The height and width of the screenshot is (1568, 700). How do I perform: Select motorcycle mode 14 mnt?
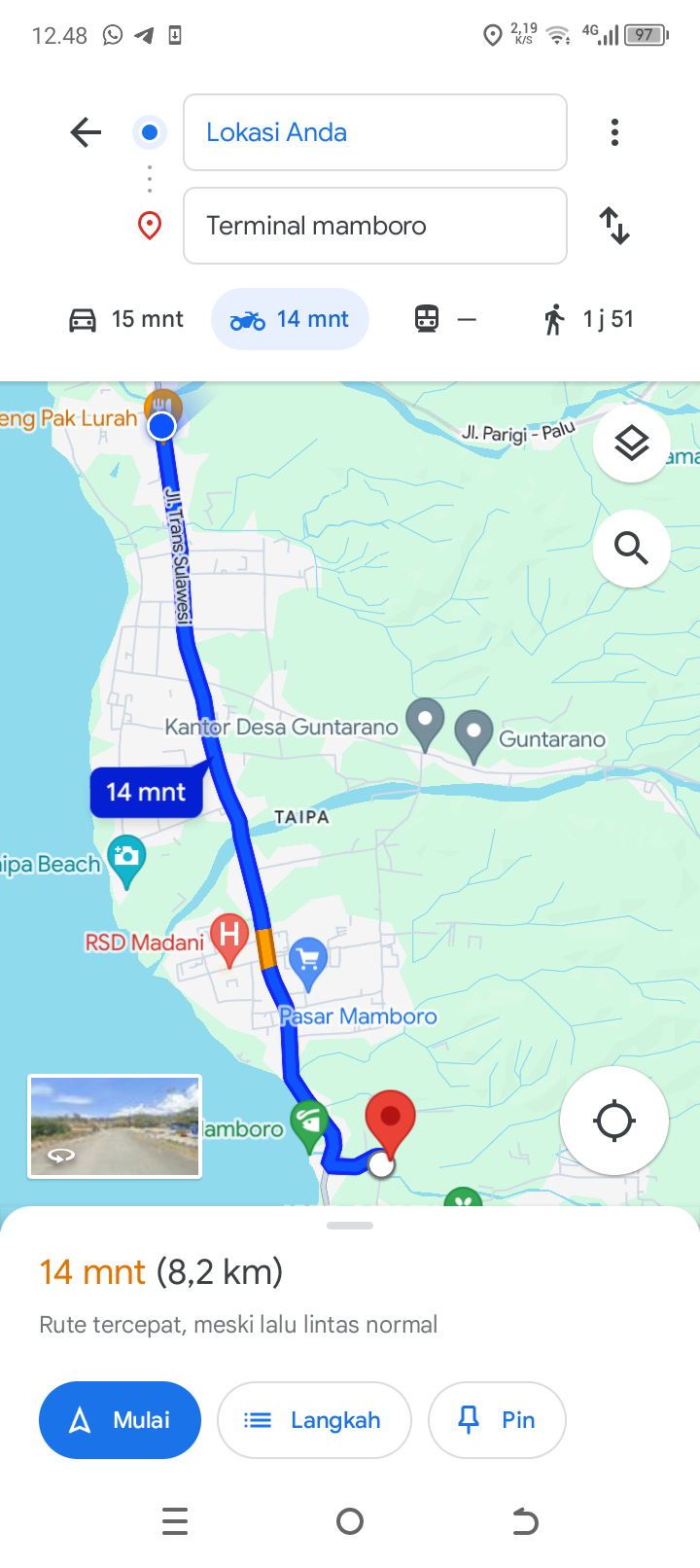(290, 319)
